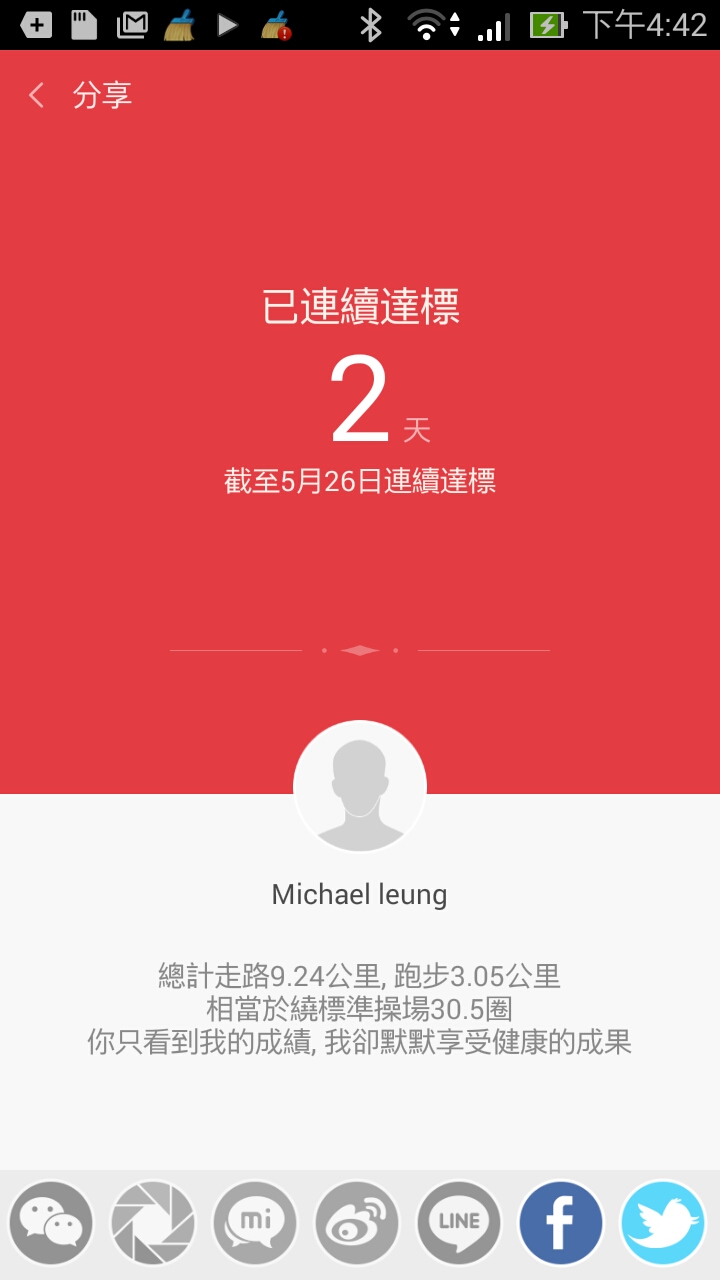
Task: Share the result to Weibo
Action: tap(357, 1223)
